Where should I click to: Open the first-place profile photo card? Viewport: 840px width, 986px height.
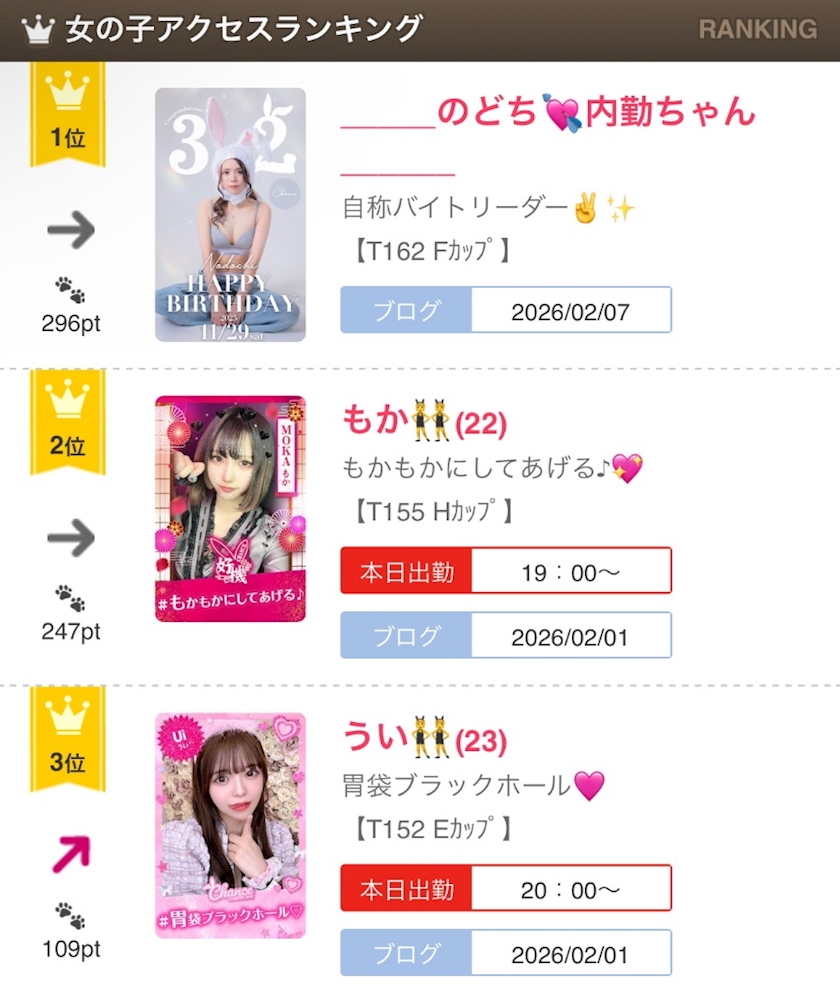pyautogui.click(x=230, y=215)
